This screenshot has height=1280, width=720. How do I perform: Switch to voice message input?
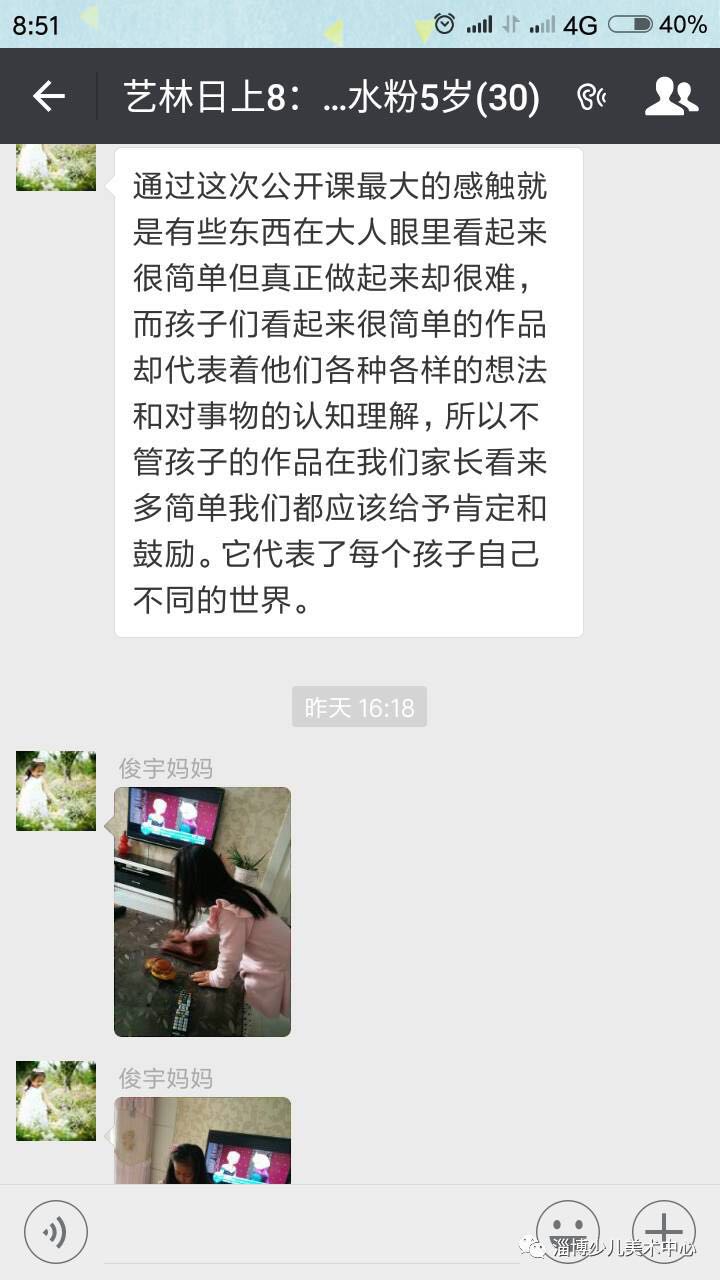(56, 1232)
